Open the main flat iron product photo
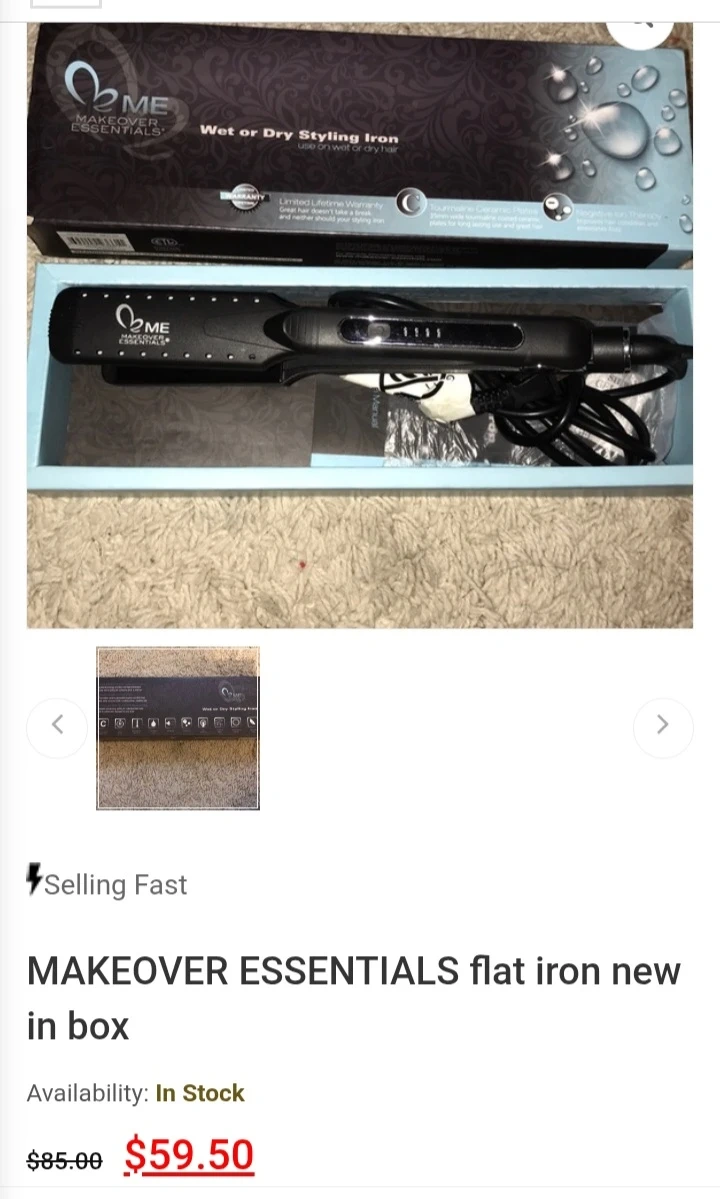This screenshot has height=1199, width=720. (359, 325)
